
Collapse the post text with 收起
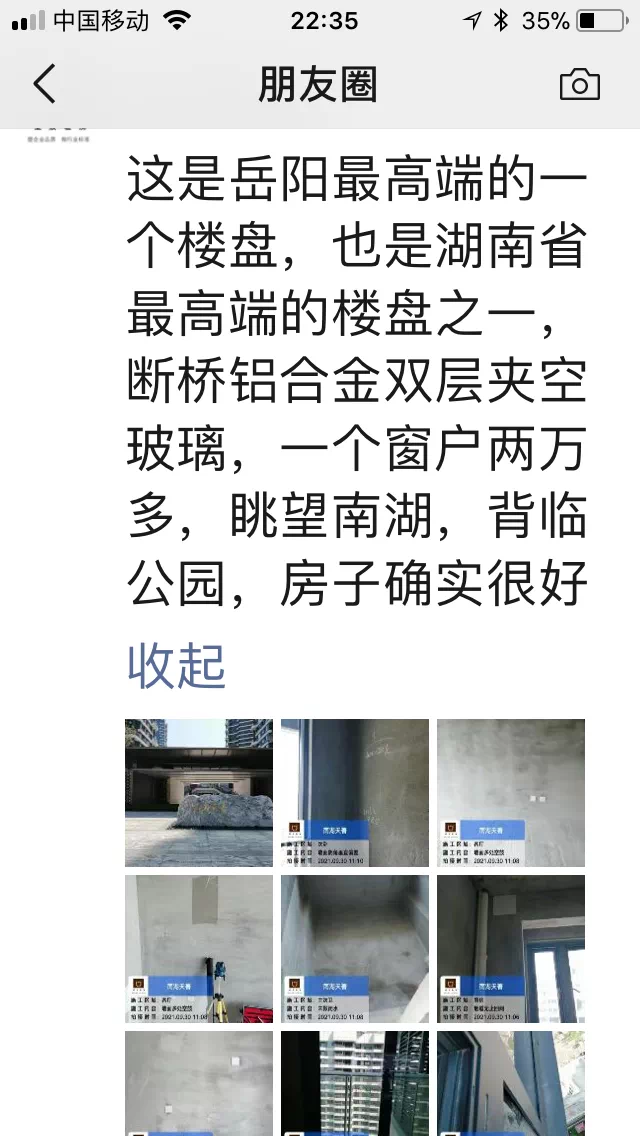pos(176,666)
